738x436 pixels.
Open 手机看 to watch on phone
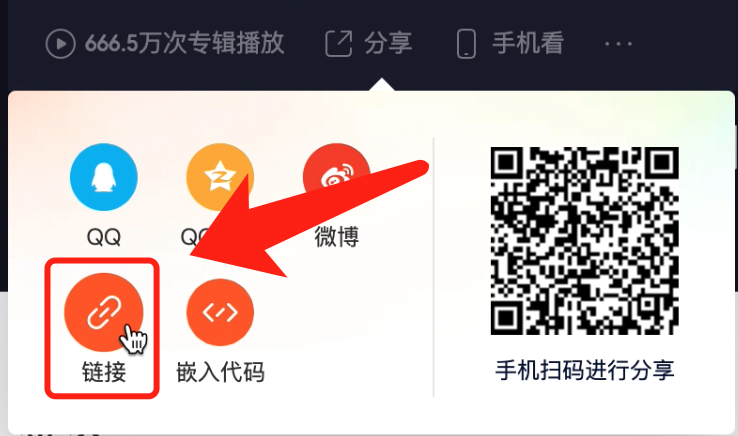tap(509, 44)
